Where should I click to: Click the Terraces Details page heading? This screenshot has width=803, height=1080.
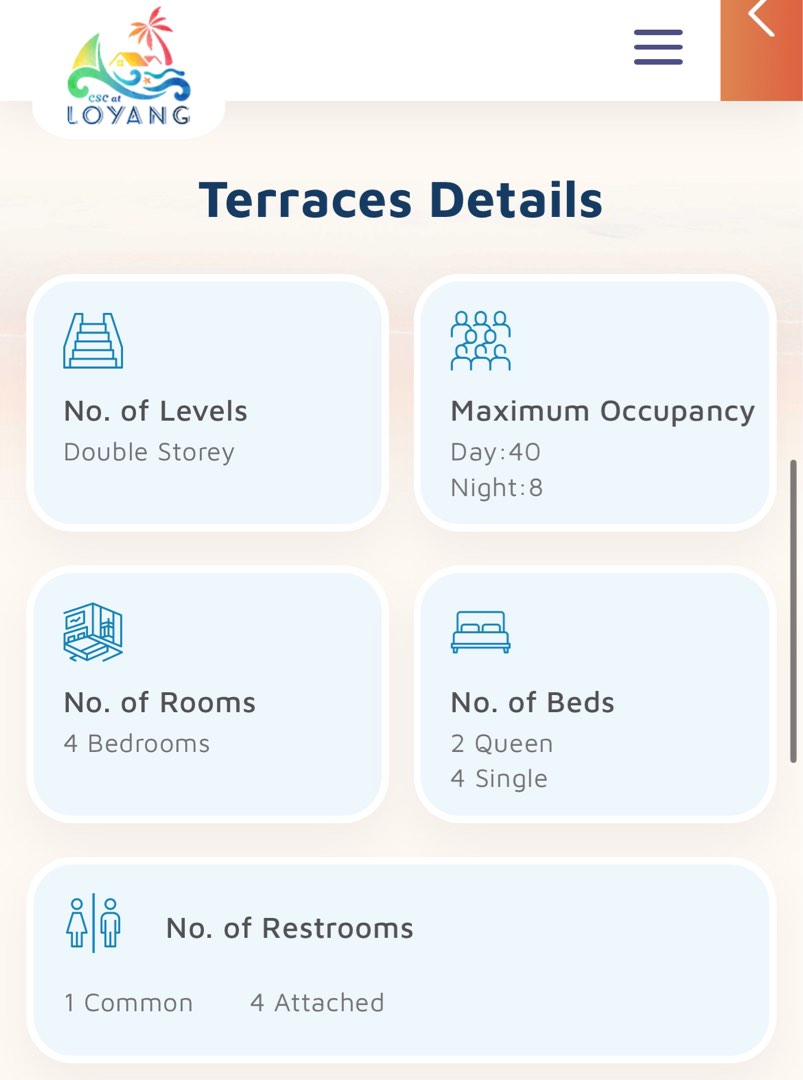(x=401, y=199)
